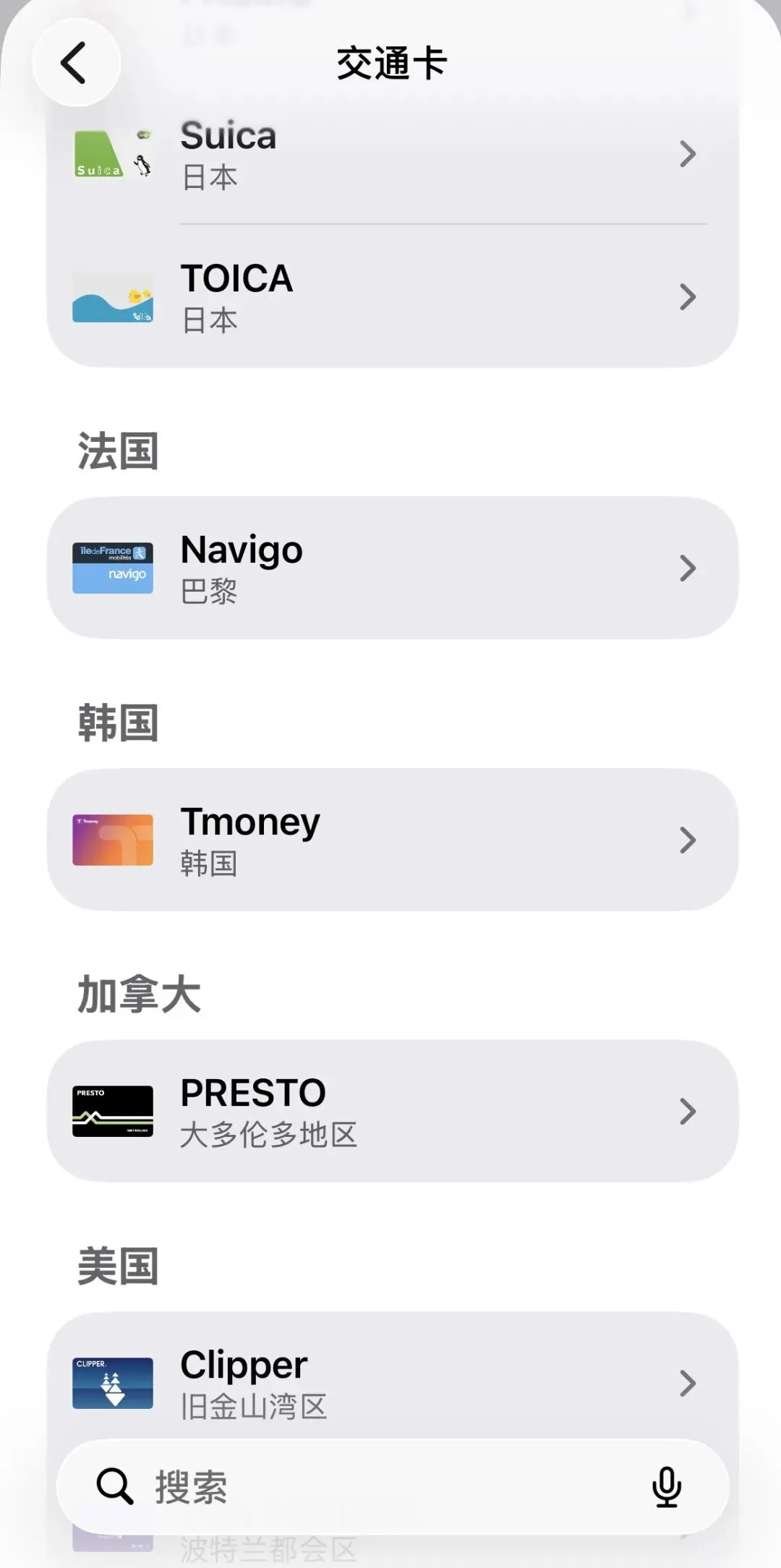Open the Tmoney 韩国 card
Viewport: 781px width, 1568px height.
(392, 840)
